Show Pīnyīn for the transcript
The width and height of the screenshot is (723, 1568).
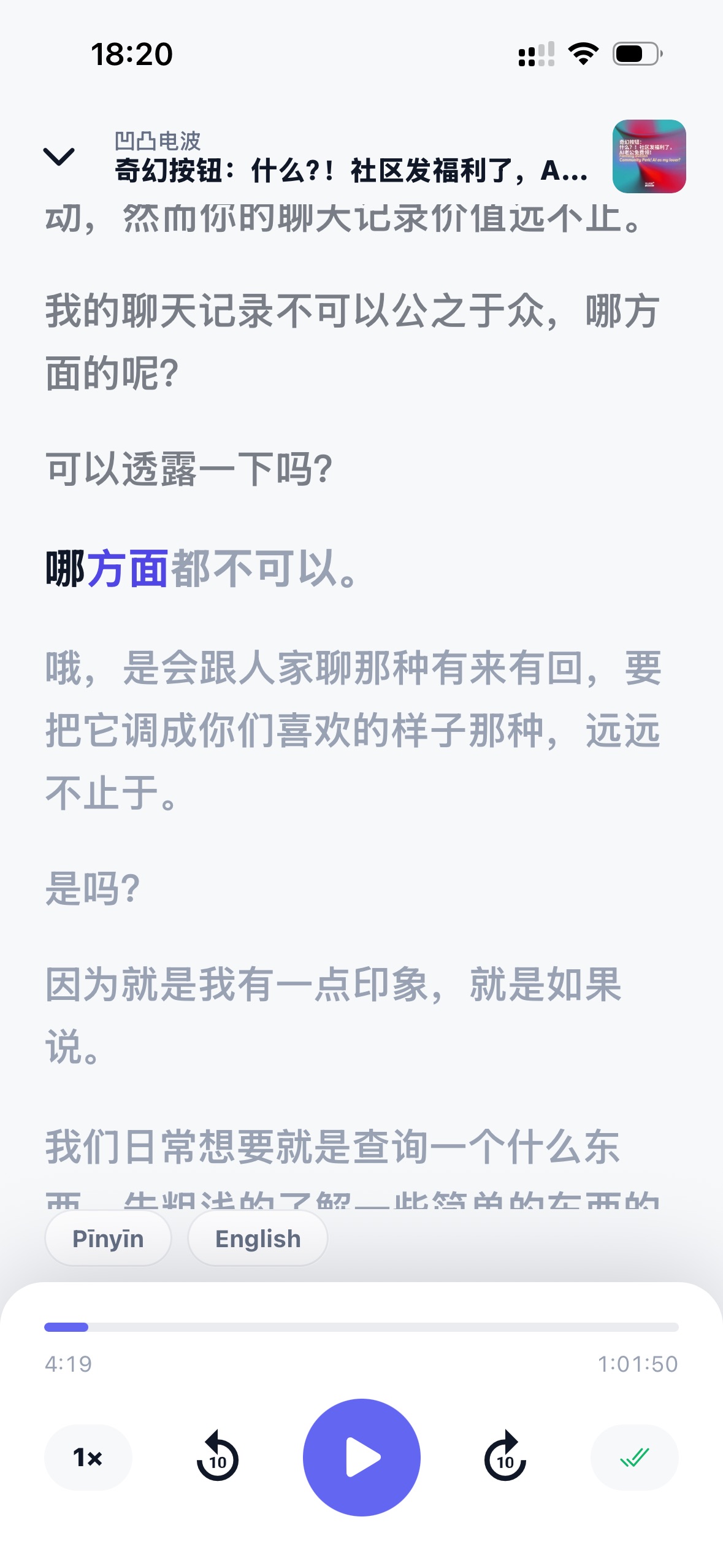click(x=108, y=1239)
